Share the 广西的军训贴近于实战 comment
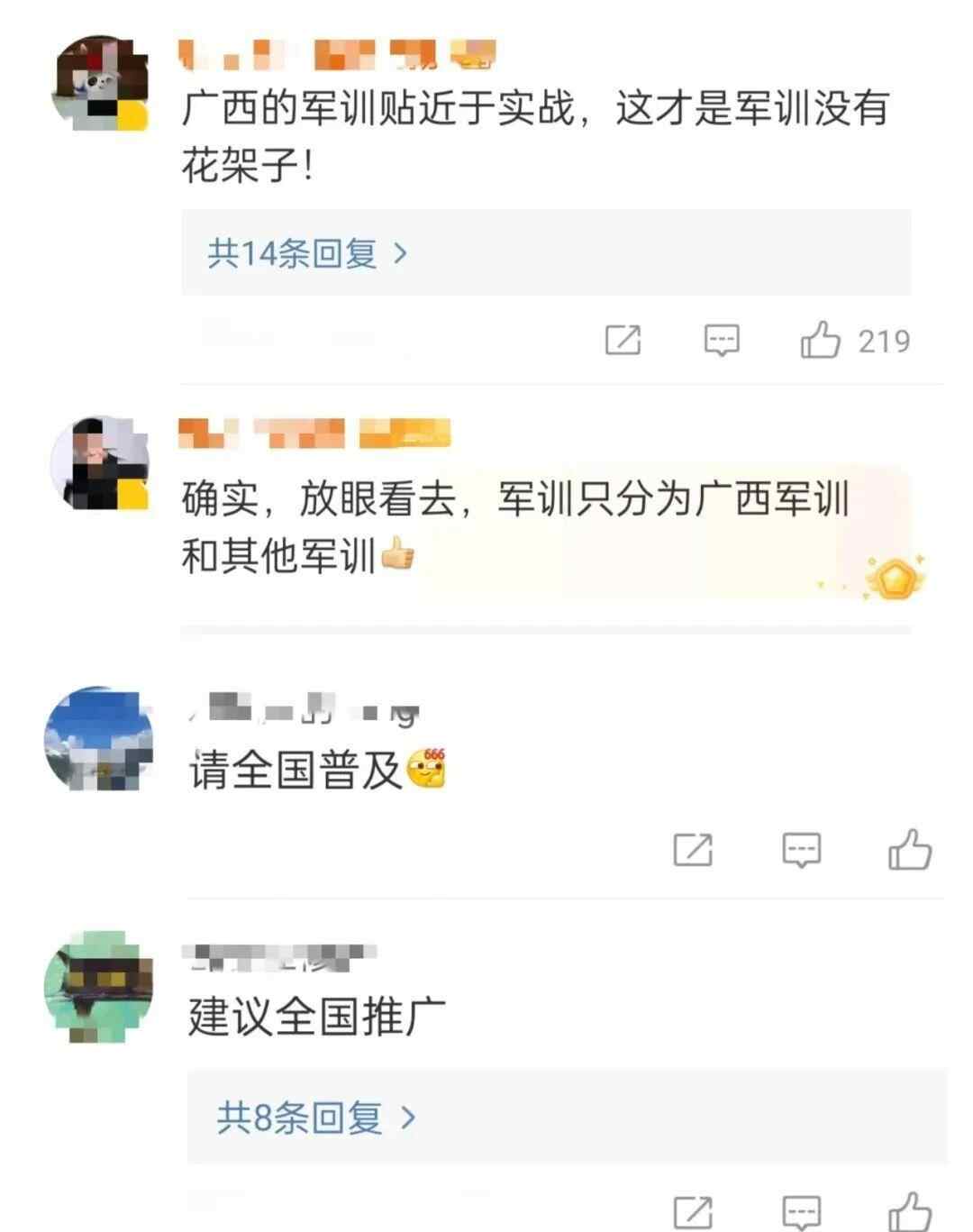 623,341
